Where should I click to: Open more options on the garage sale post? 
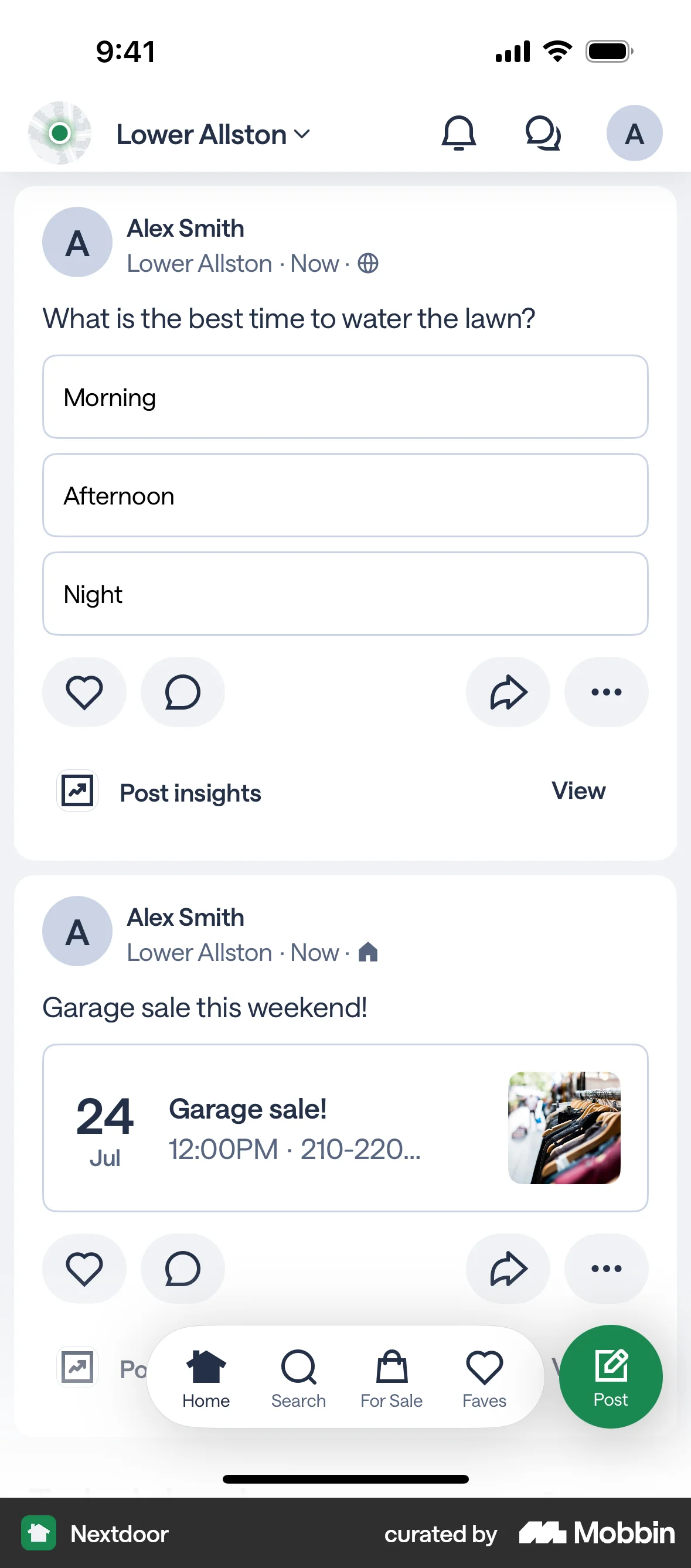(606, 1269)
